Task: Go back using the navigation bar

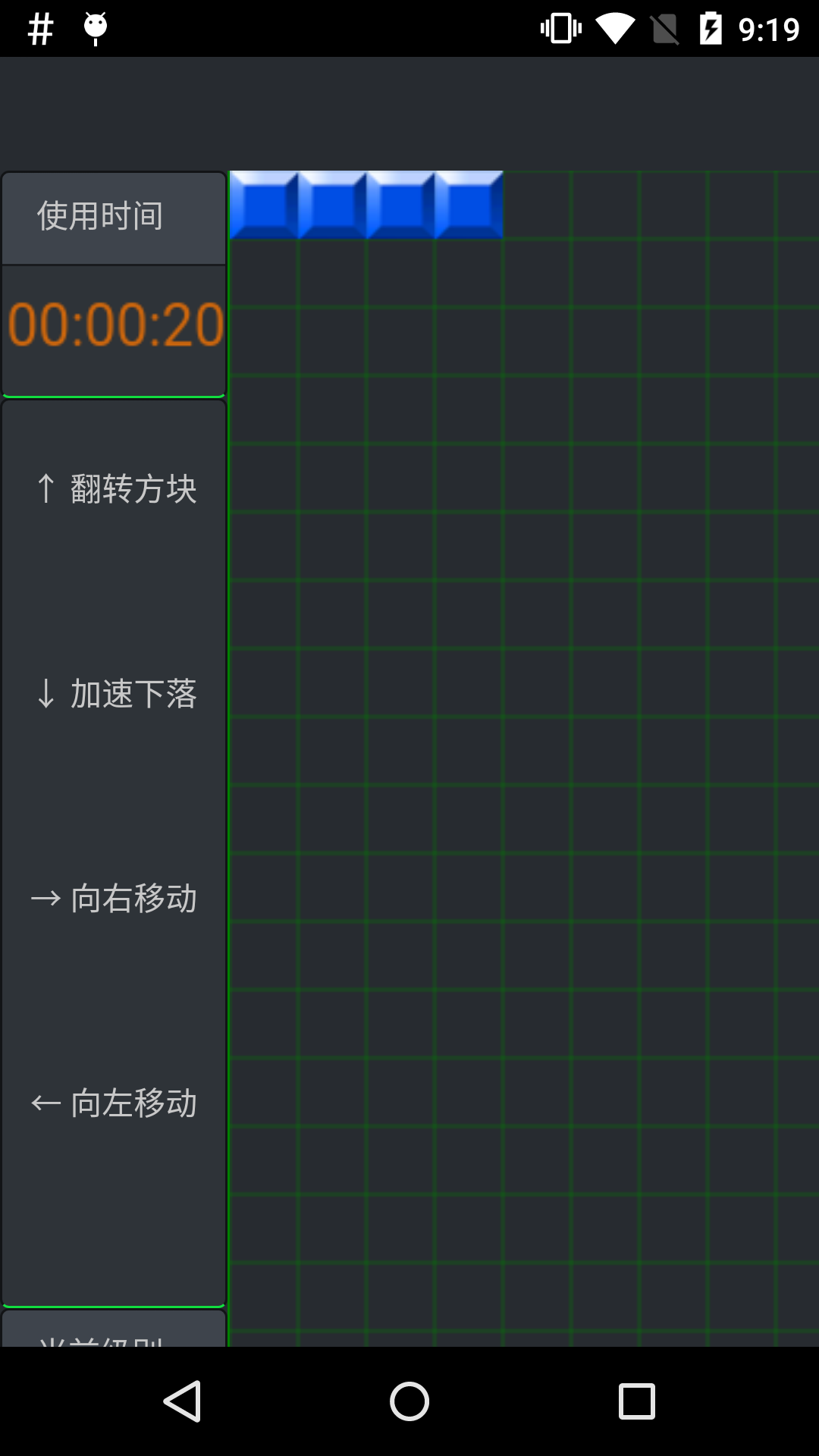Action: pyautogui.click(x=182, y=1401)
